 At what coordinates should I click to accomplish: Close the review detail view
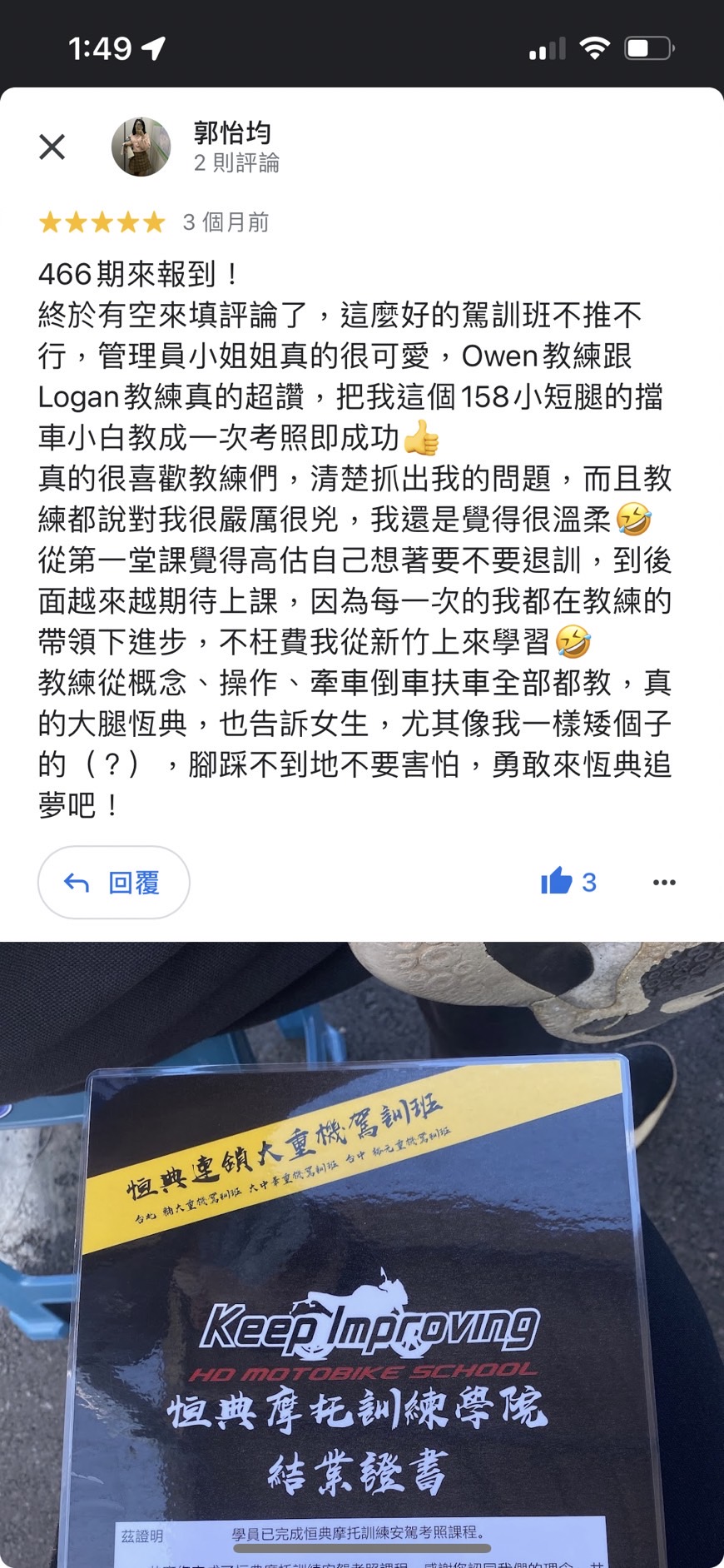click(x=52, y=147)
